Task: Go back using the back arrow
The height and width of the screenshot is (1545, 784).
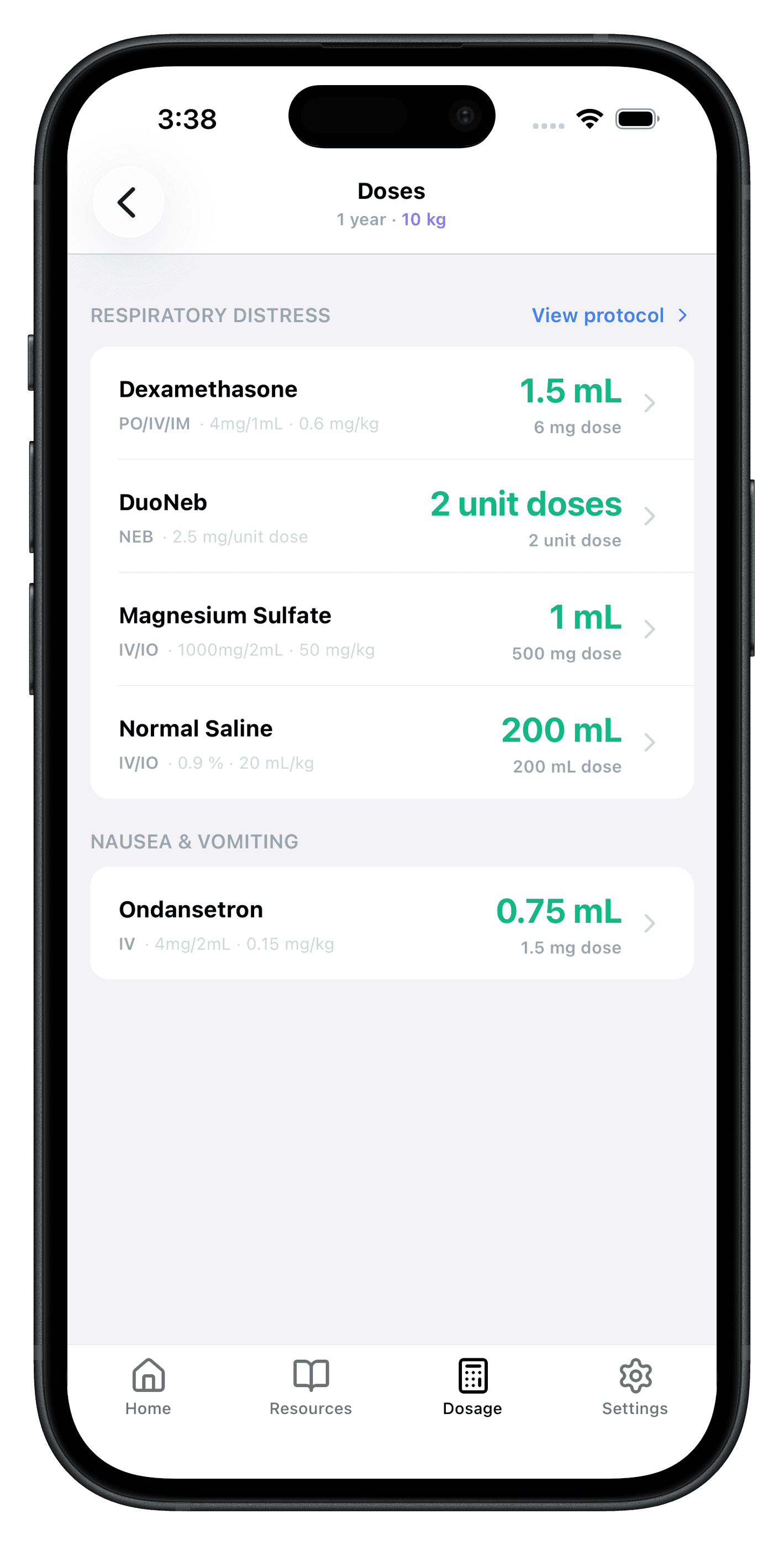Action: [128, 202]
